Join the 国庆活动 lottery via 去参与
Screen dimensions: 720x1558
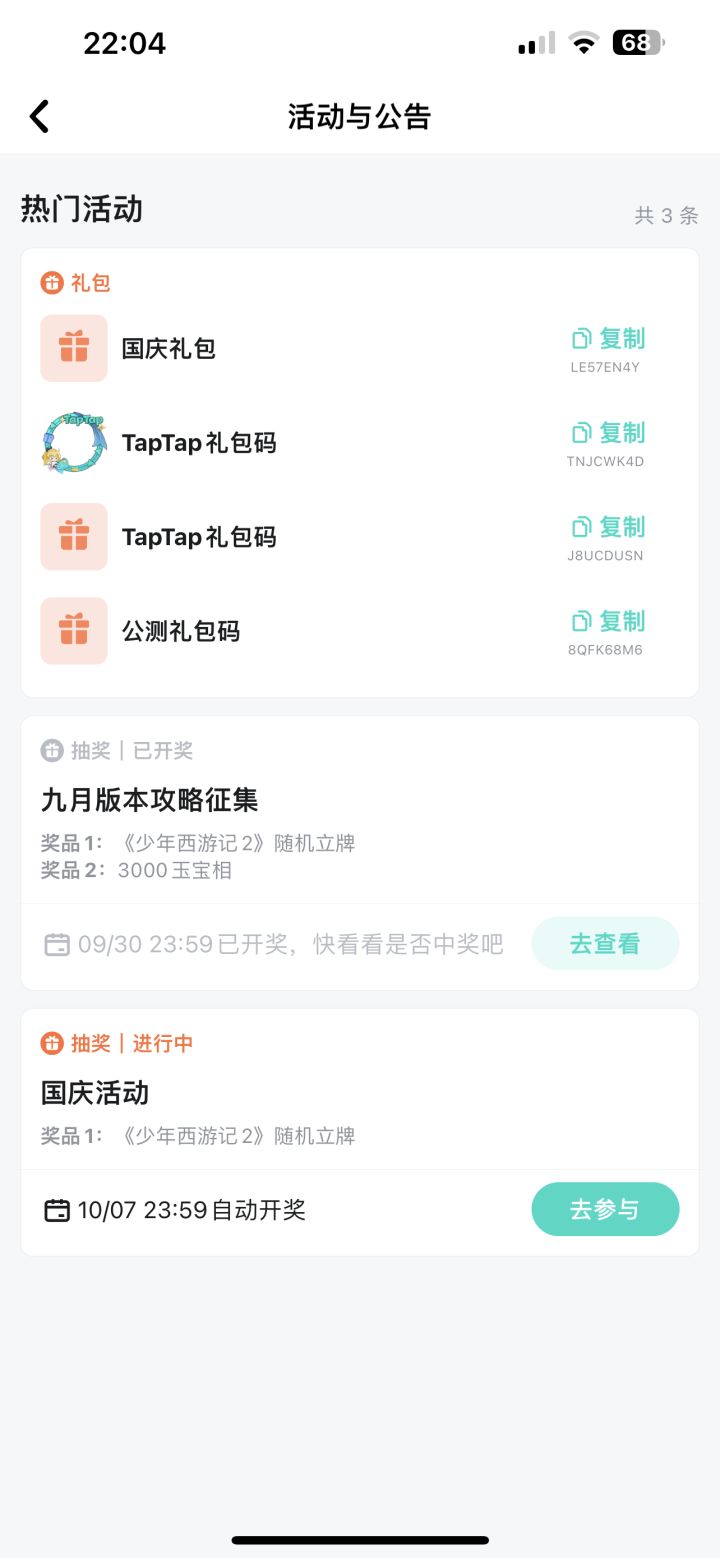point(605,1210)
